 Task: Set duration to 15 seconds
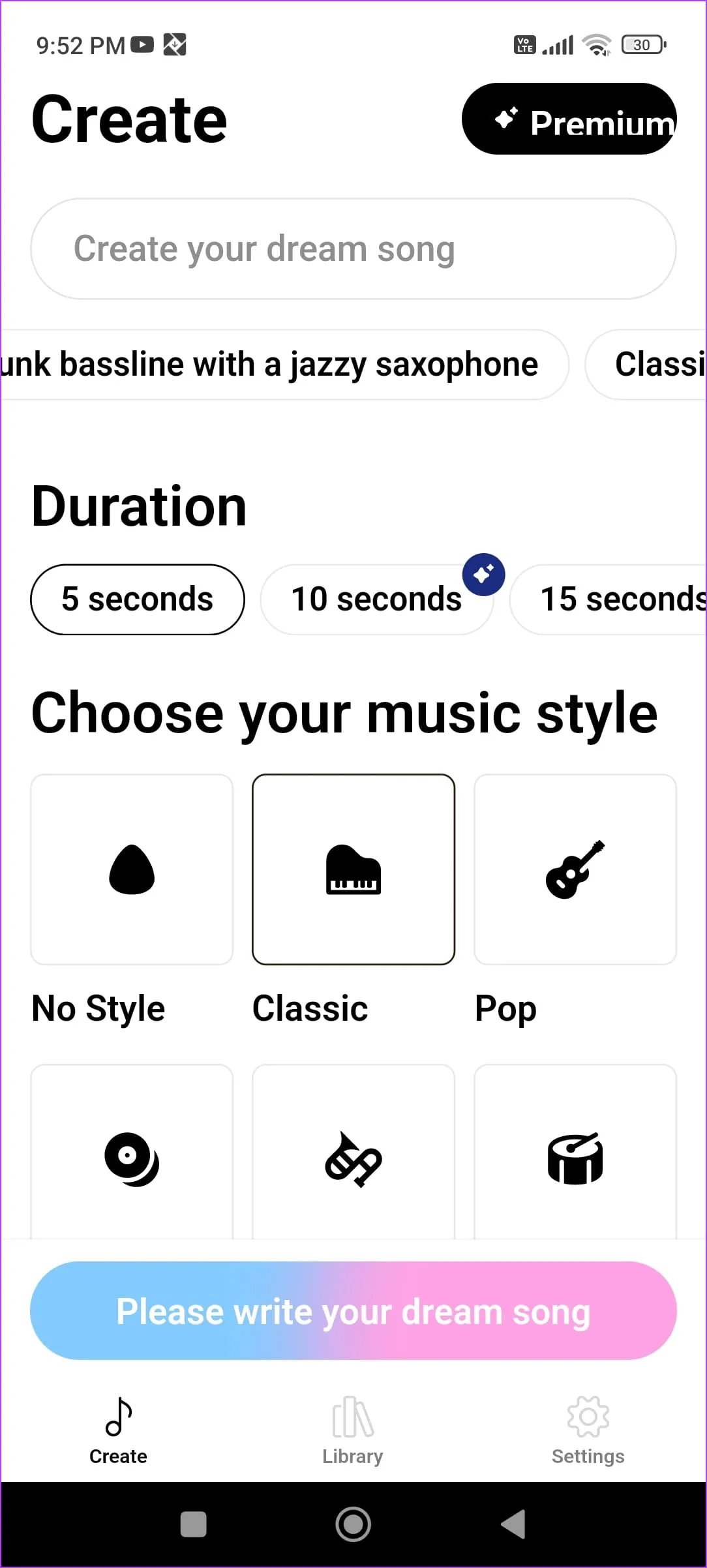(613, 599)
